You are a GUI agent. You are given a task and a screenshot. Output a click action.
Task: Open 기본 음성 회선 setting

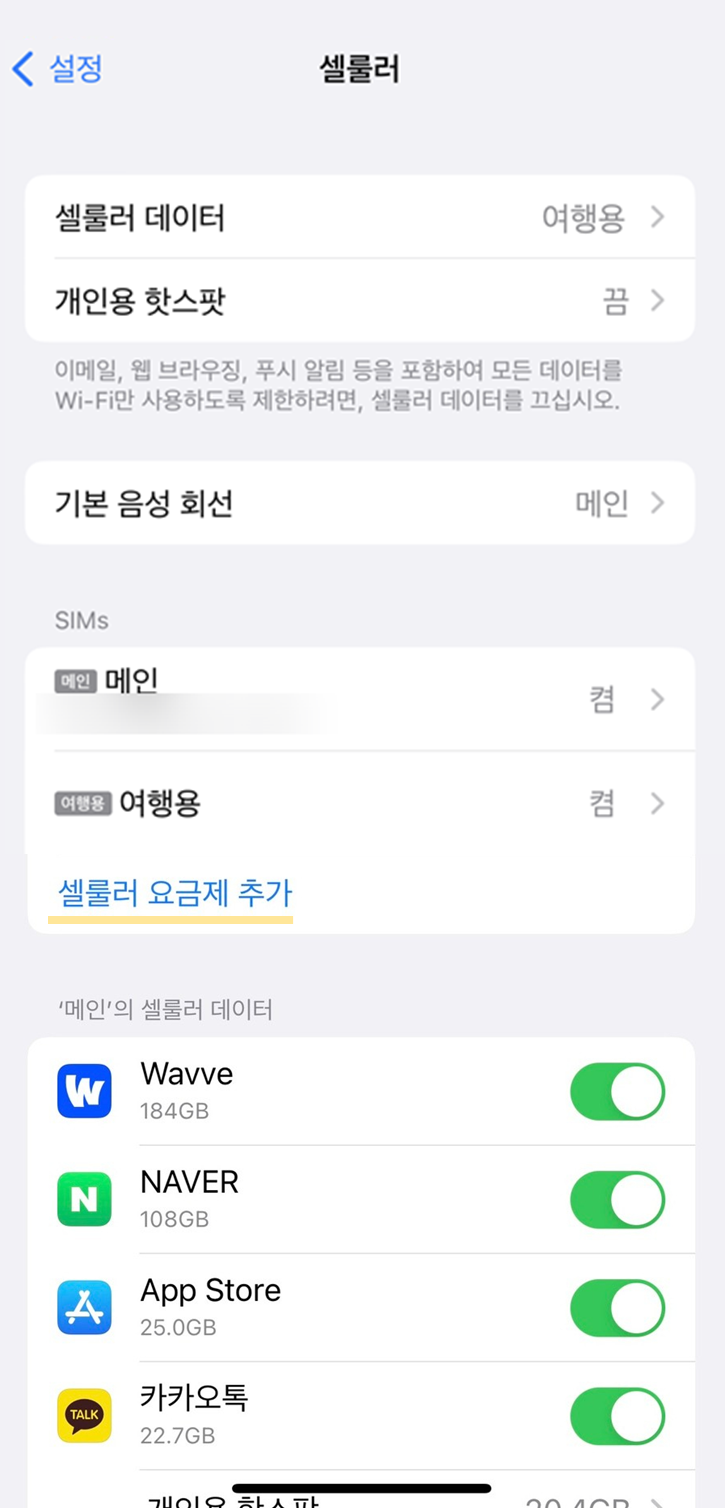click(360, 503)
